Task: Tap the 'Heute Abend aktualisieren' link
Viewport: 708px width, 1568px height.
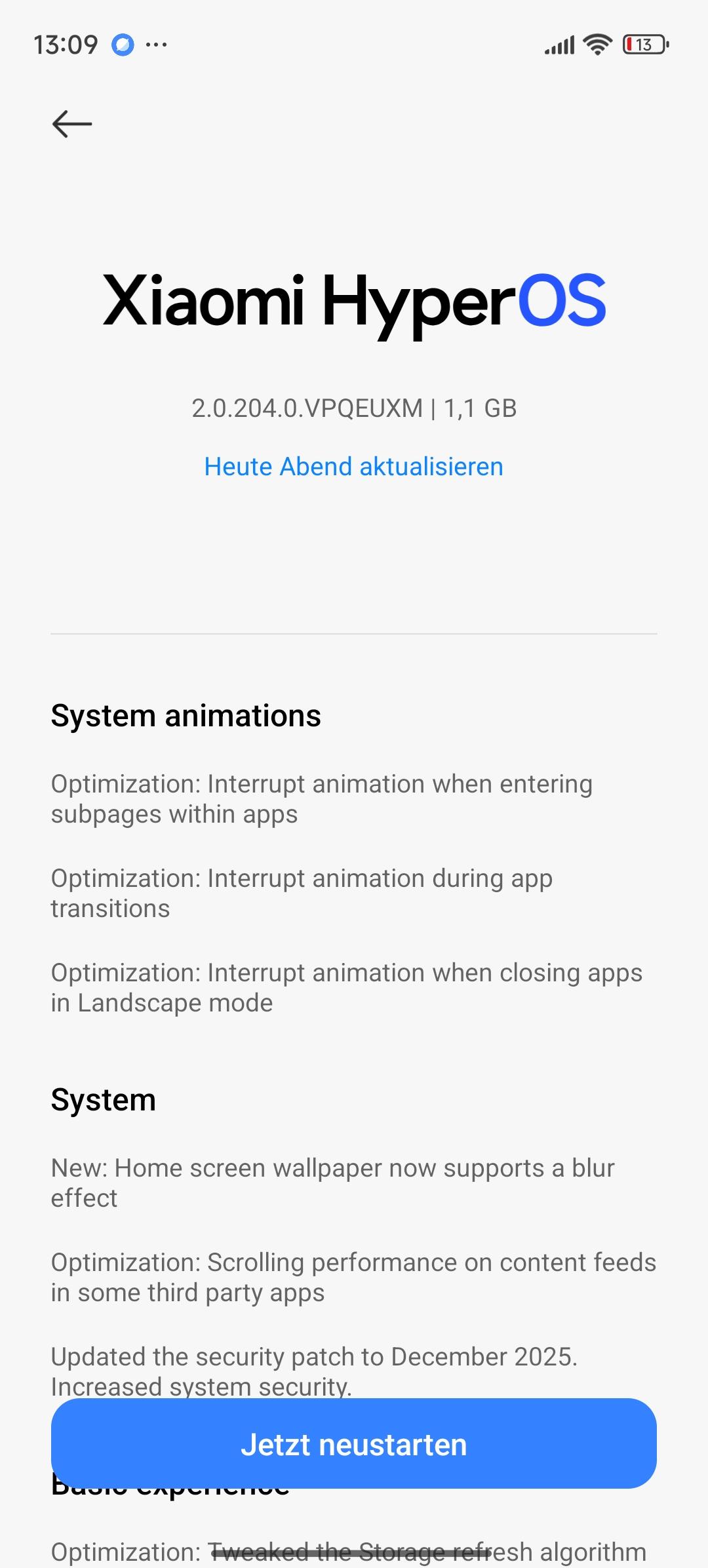Action: 353,467
